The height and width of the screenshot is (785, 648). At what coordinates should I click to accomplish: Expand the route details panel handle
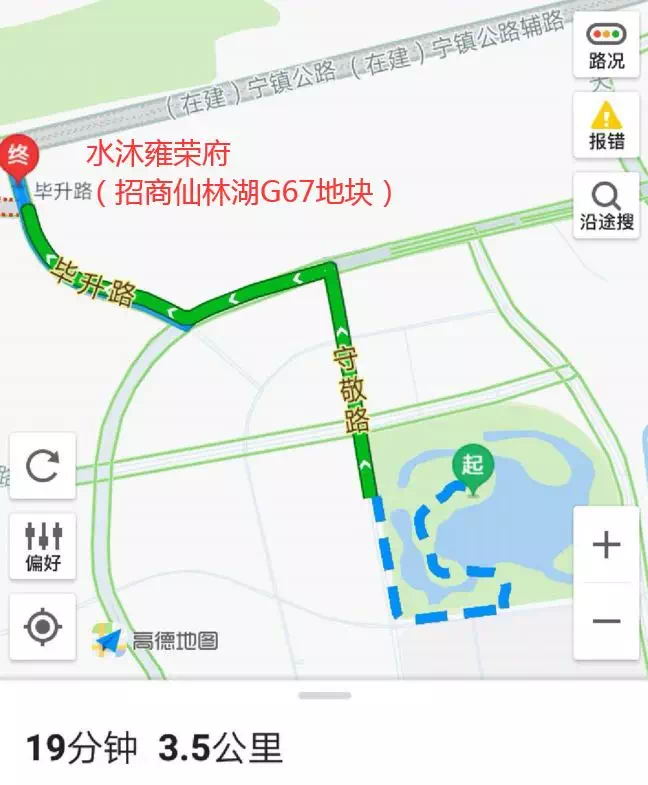pyautogui.click(x=324, y=695)
